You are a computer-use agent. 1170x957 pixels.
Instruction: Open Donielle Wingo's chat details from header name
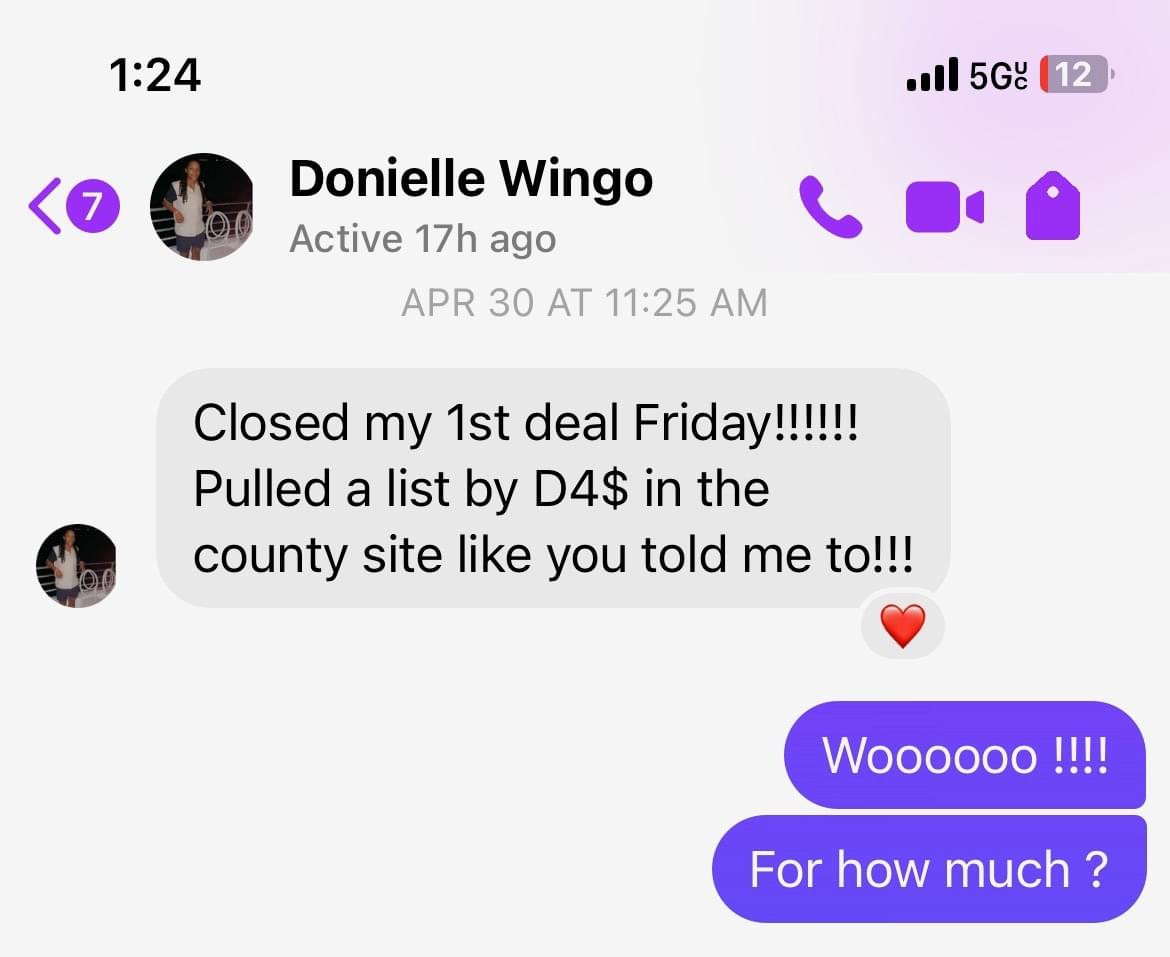(x=470, y=180)
